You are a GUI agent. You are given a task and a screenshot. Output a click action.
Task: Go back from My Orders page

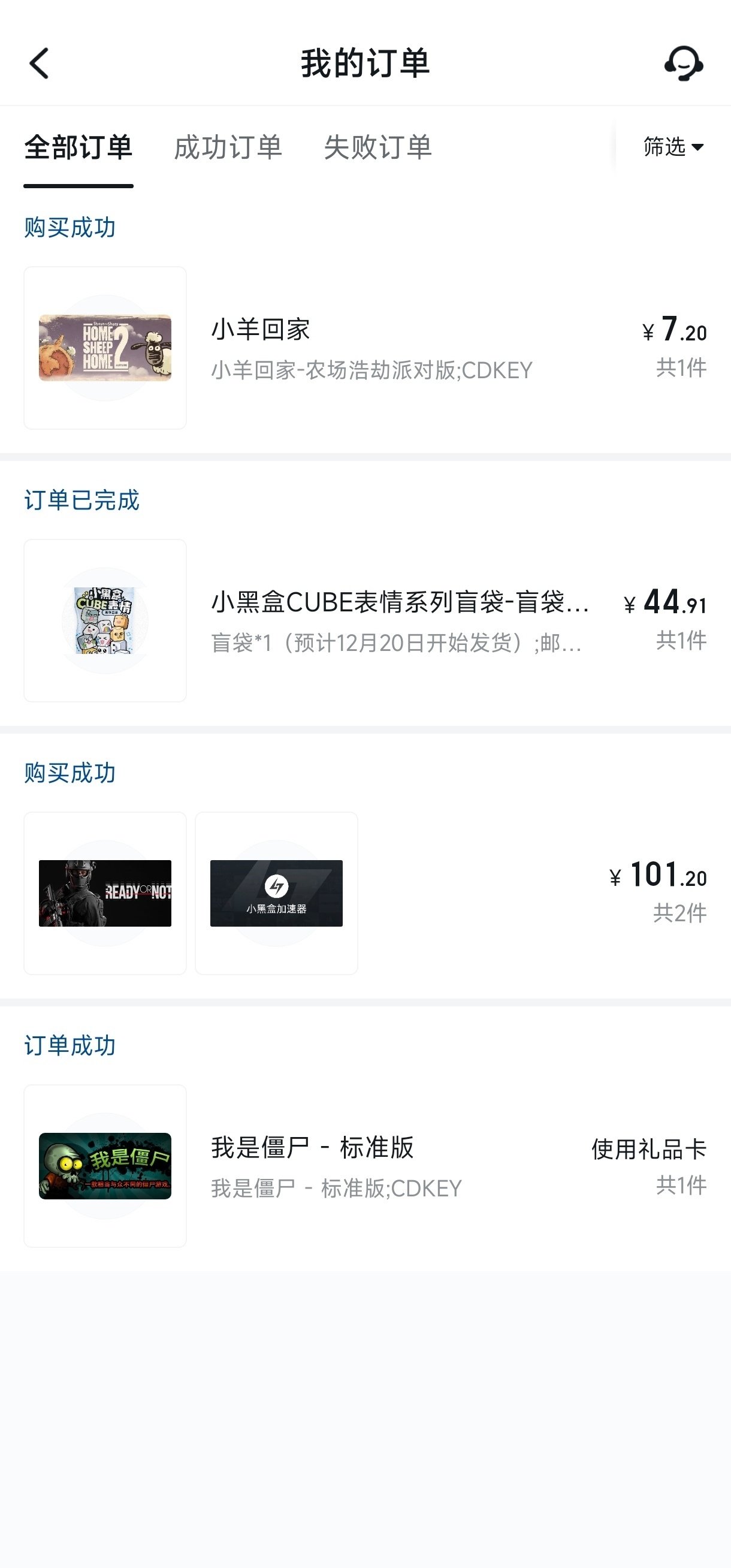(40, 64)
